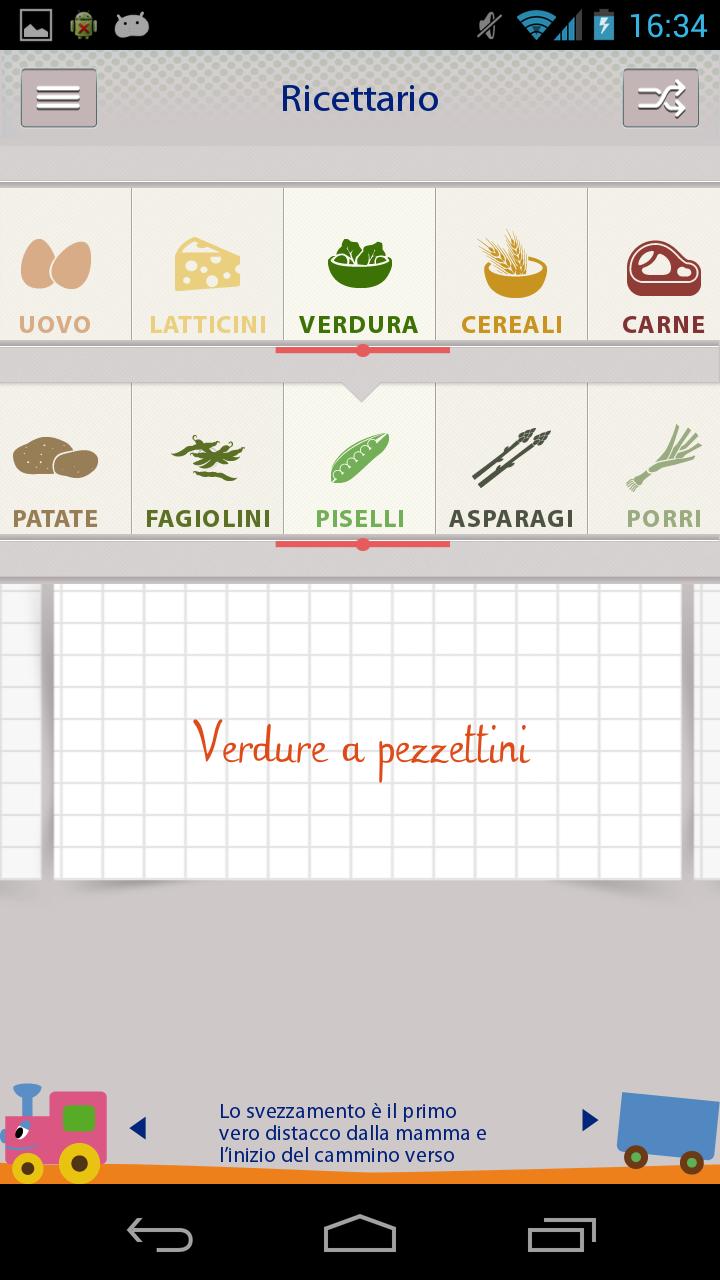Tap the Patate potatoes icon
Viewport: 720px width, 1280px height.
click(55, 457)
